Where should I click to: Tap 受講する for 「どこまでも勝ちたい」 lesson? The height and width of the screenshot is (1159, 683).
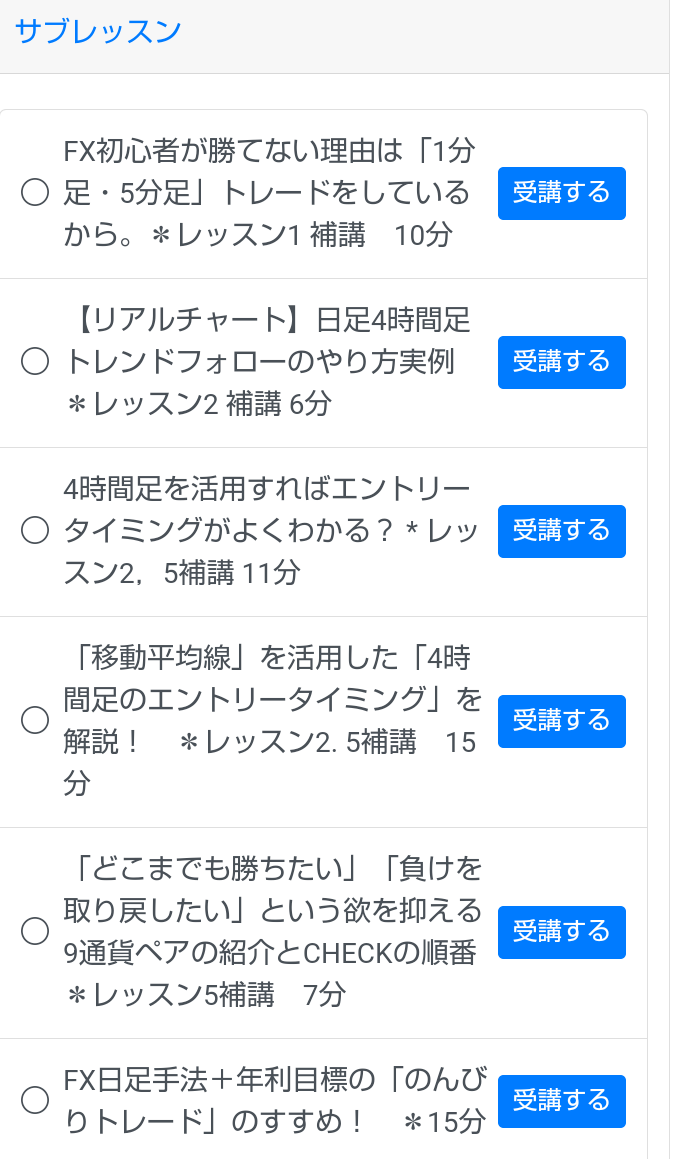pos(561,932)
